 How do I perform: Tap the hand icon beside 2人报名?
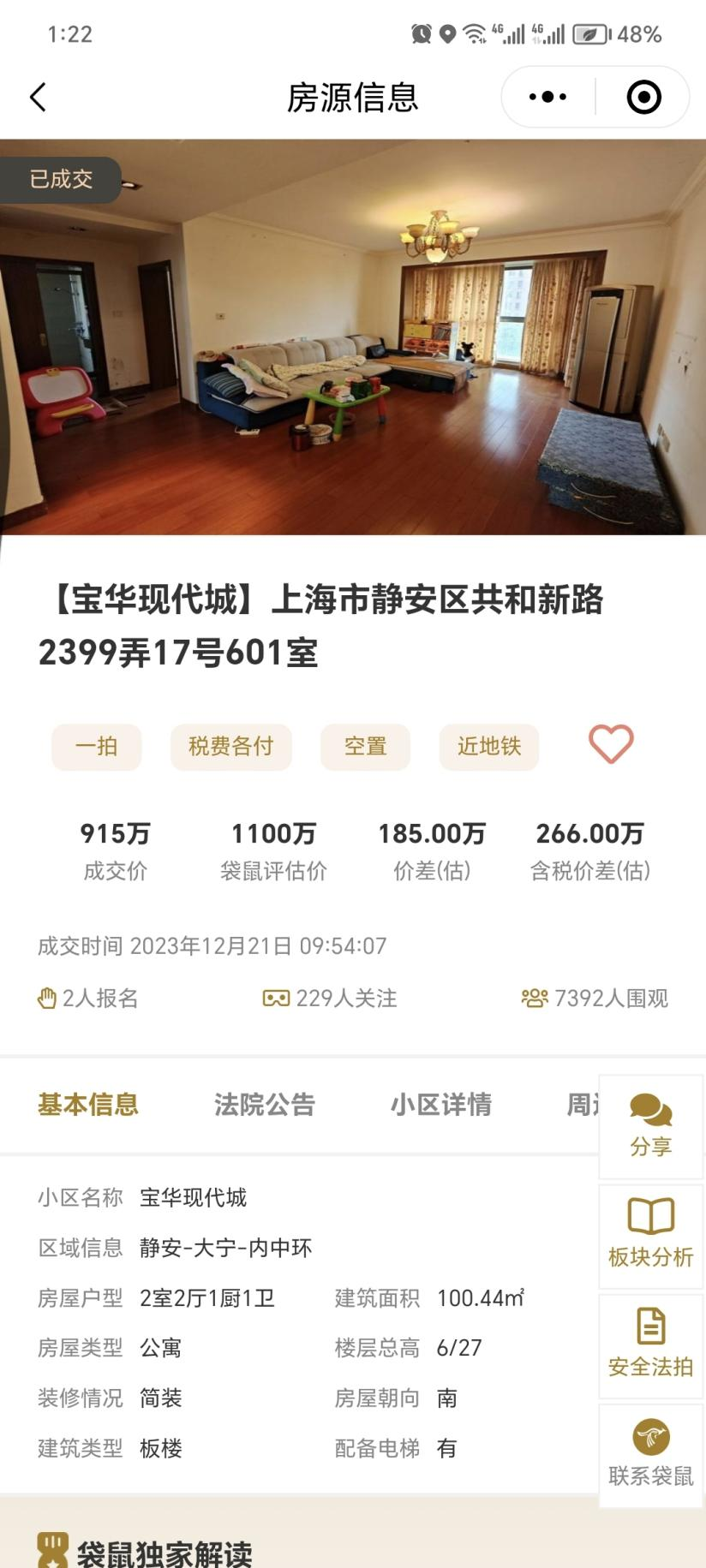46,998
